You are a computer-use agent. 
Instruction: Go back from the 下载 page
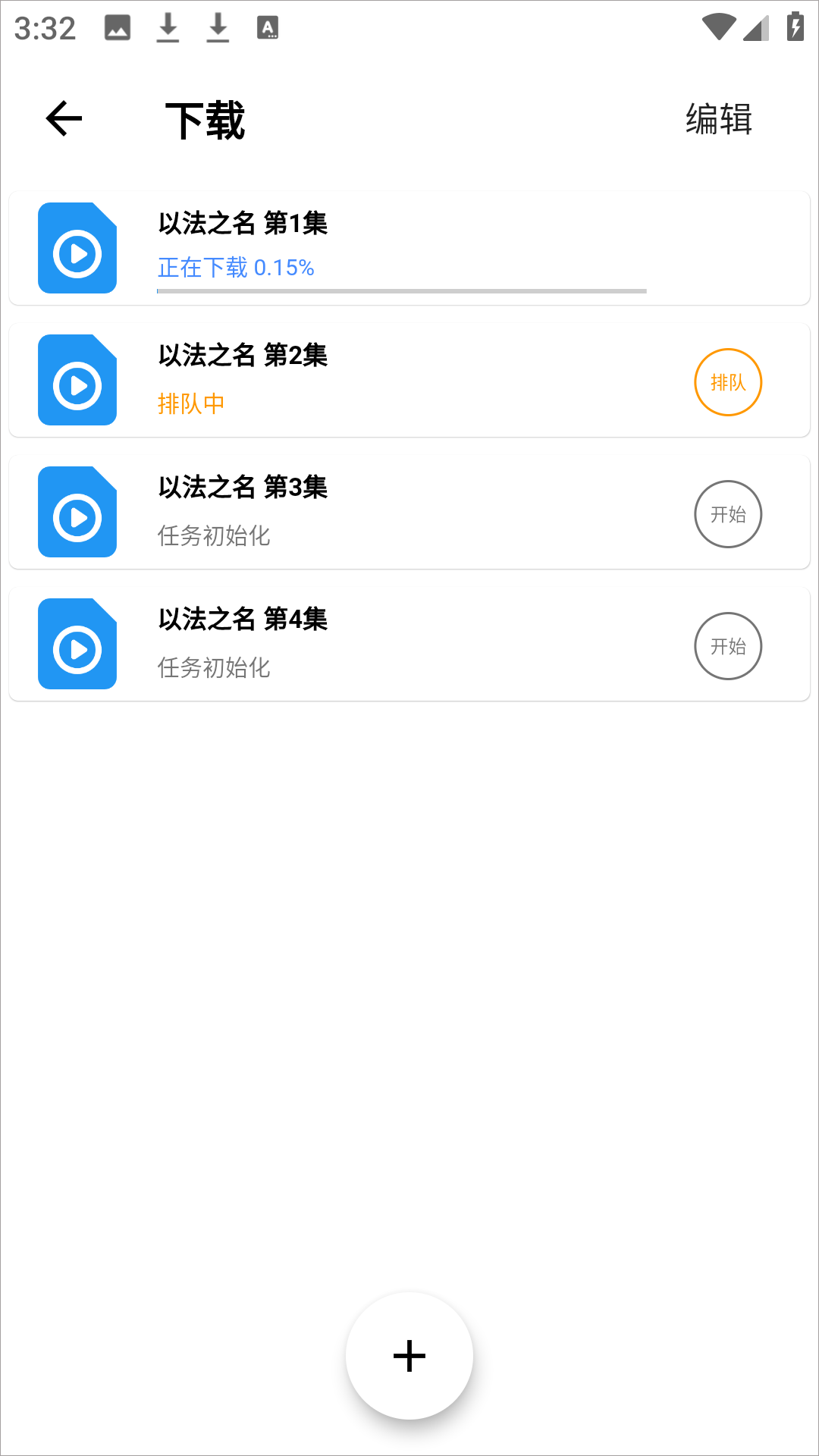[x=64, y=119]
